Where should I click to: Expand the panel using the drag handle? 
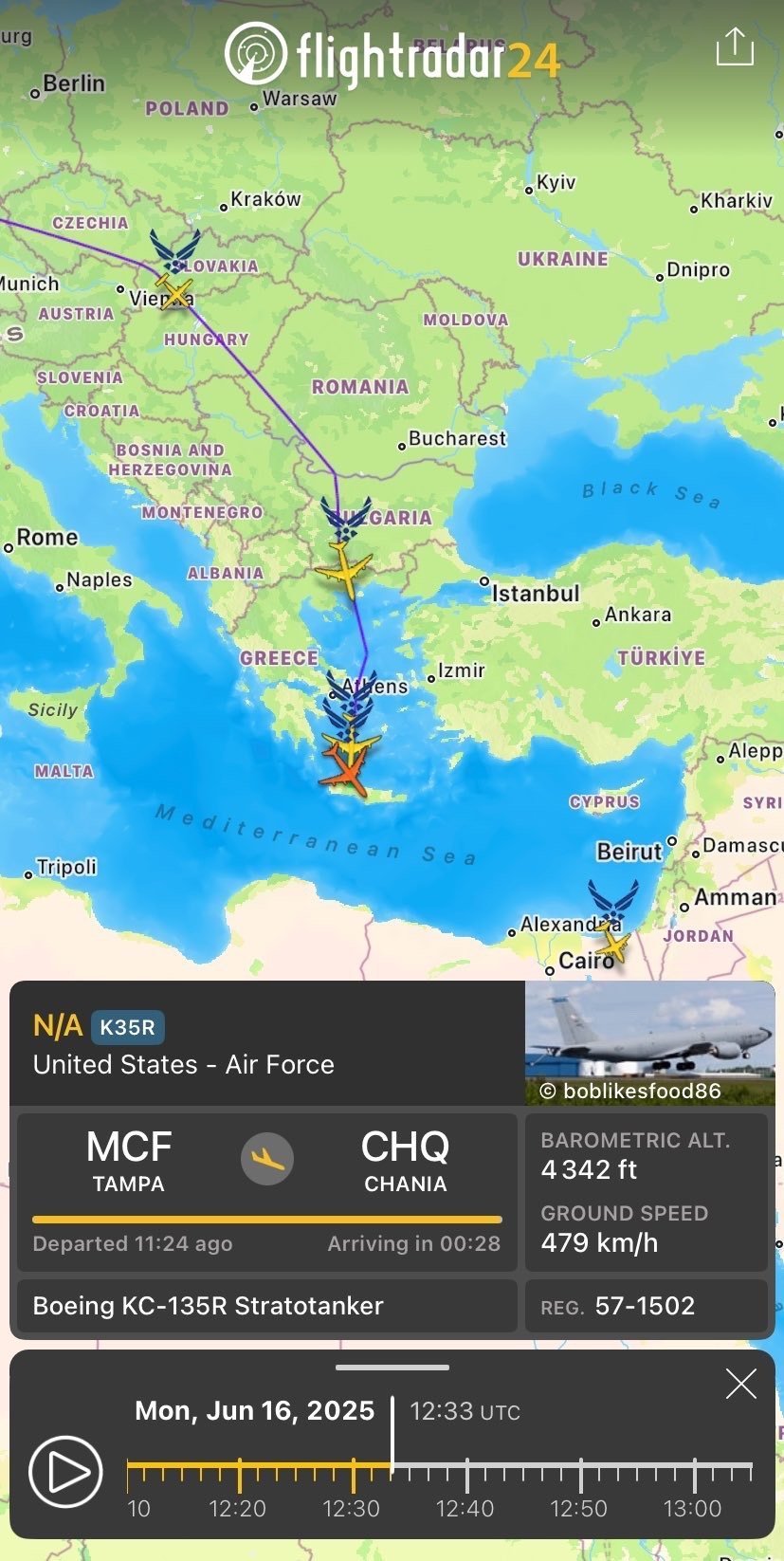click(x=392, y=1368)
